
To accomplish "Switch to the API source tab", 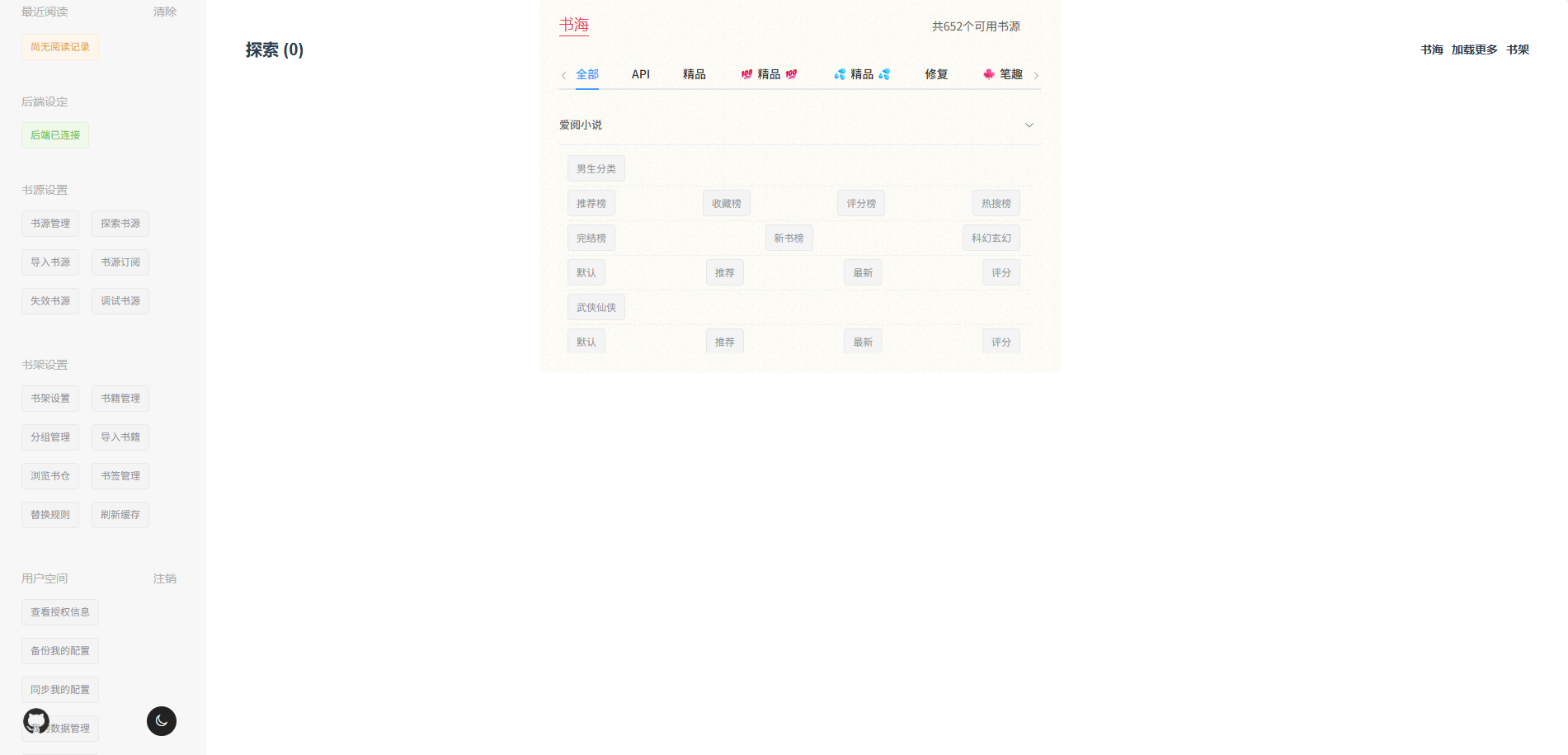I will 641,74.
